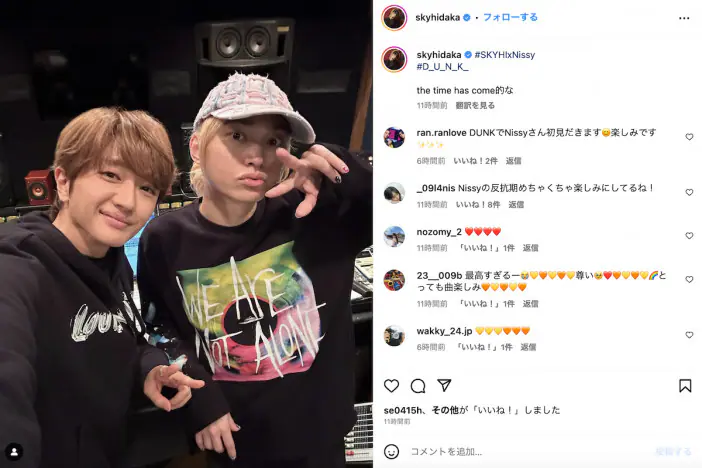
Task: Tap 翻訳を見る to translate caption
Action: (x=475, y=105)
